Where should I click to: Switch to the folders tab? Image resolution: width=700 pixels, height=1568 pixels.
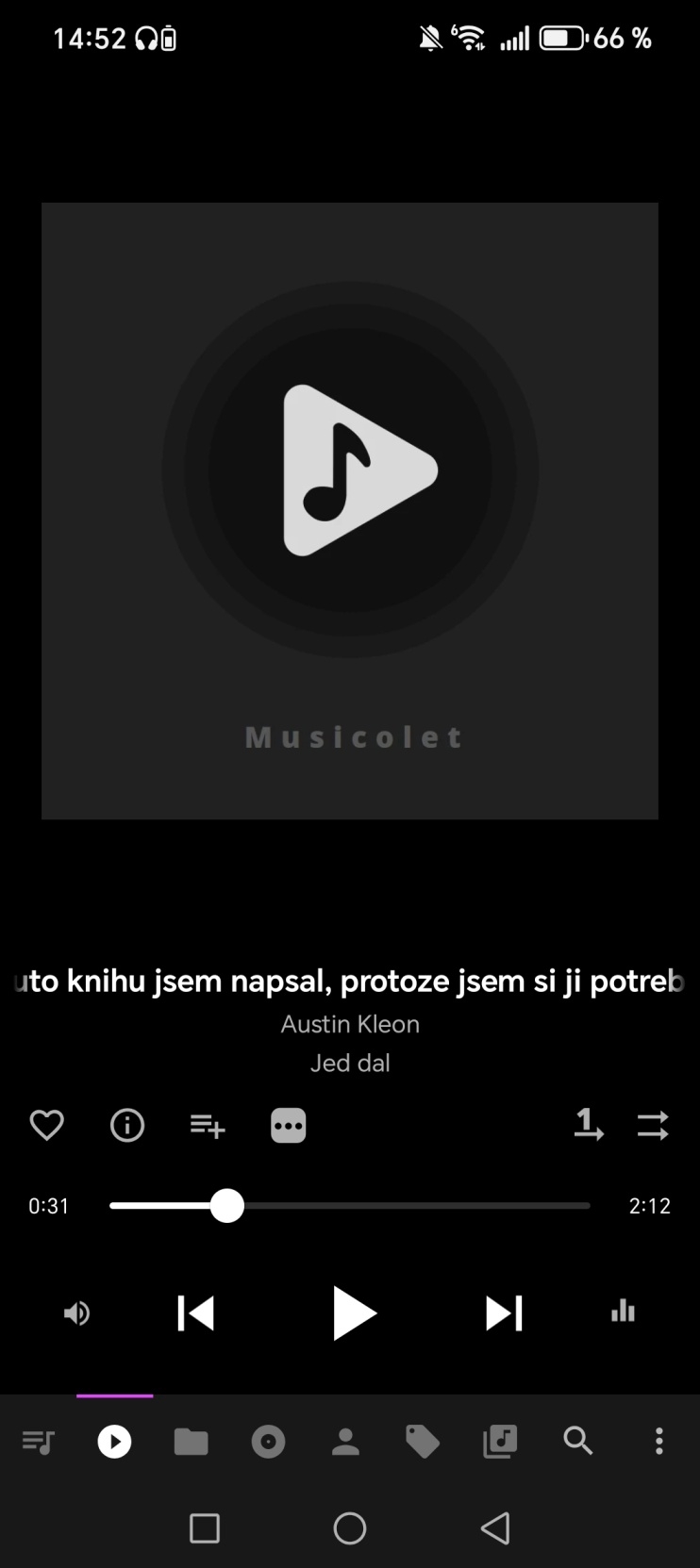(191, 1442)
